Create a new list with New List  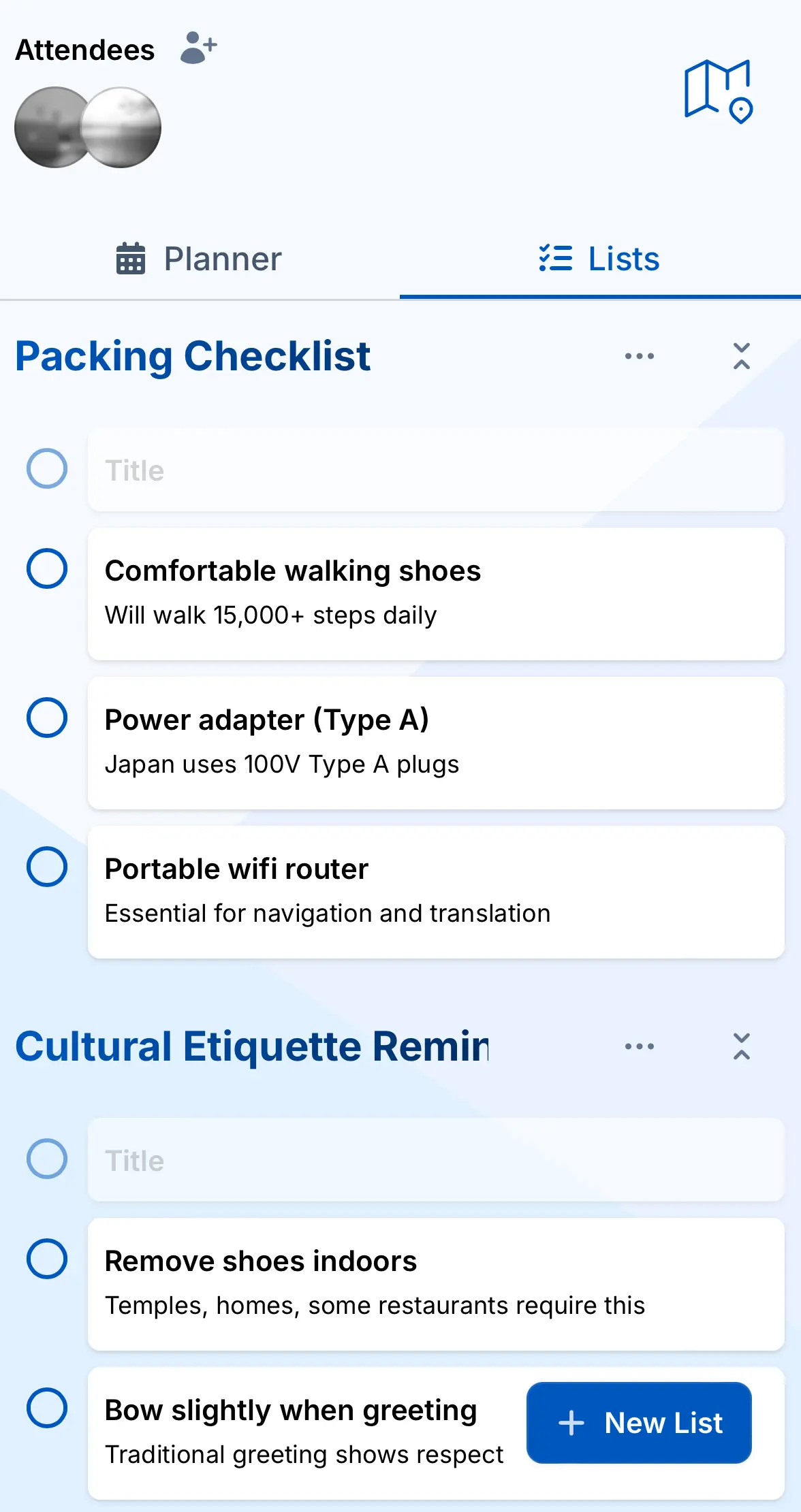(639, 1423)
